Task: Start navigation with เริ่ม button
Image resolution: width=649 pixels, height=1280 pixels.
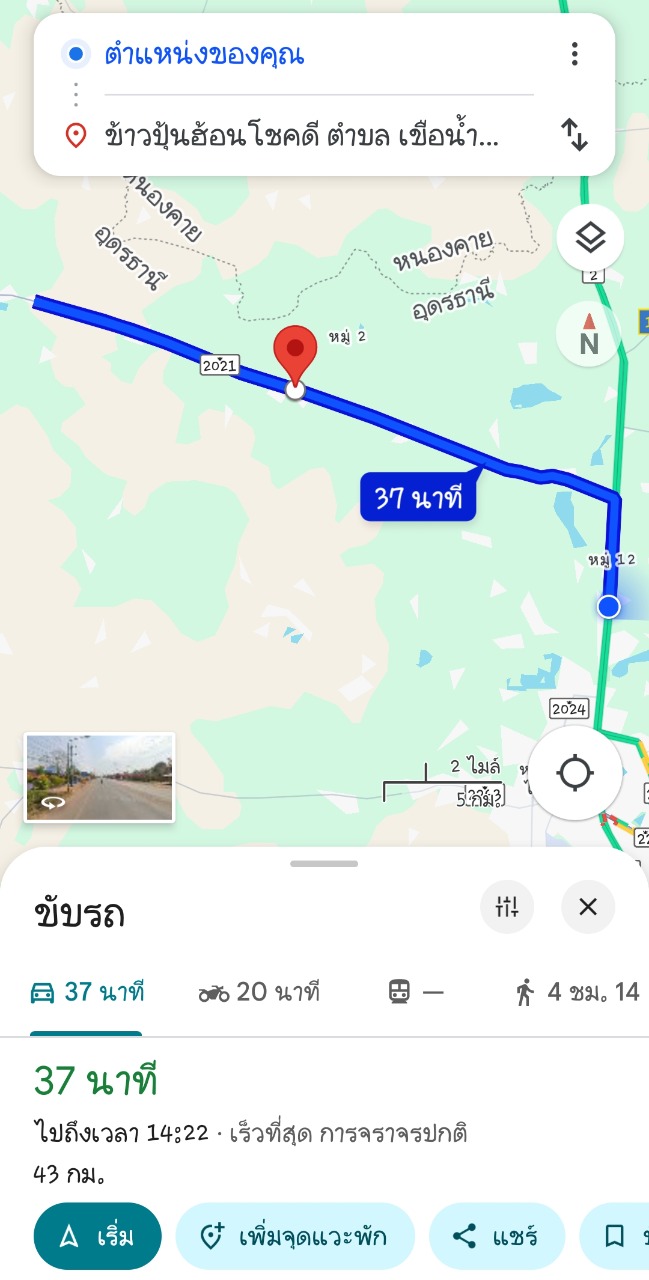Action: pyautogui.click(x=97, y=1236)
